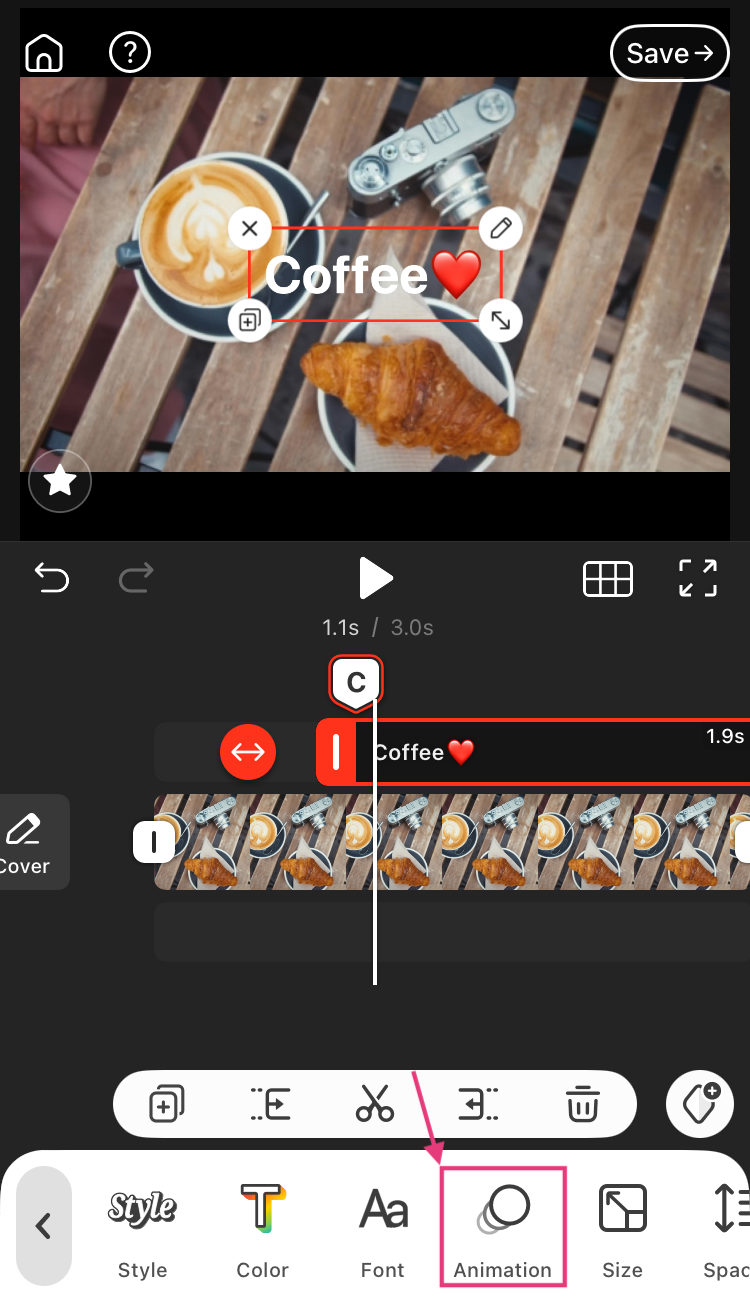Open the Cover editor
Viewport: 750px width, 1302px height.
pyautogui.click(x=27, y=842)
